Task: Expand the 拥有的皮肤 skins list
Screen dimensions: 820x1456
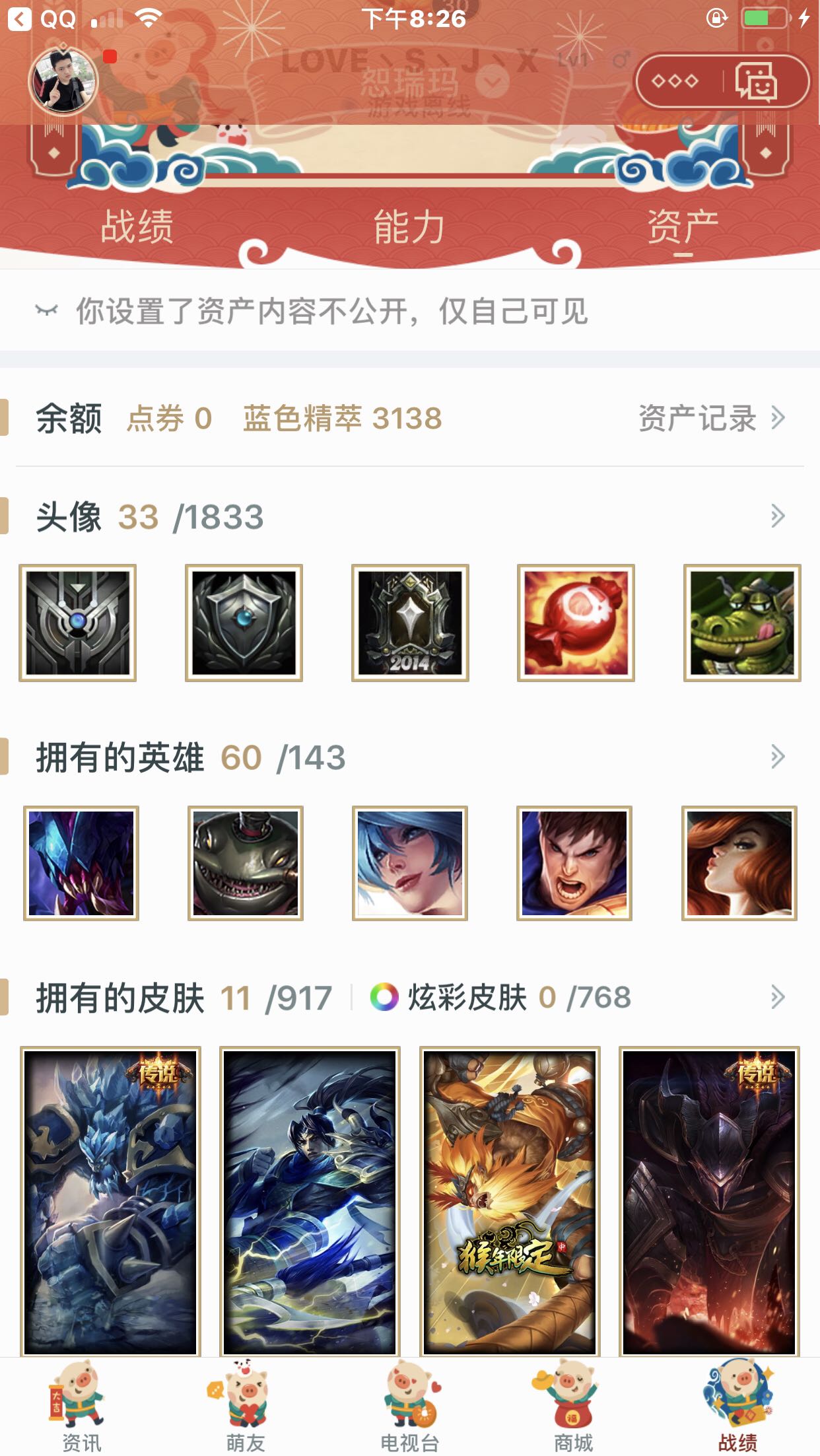Action: pos(777,997)
